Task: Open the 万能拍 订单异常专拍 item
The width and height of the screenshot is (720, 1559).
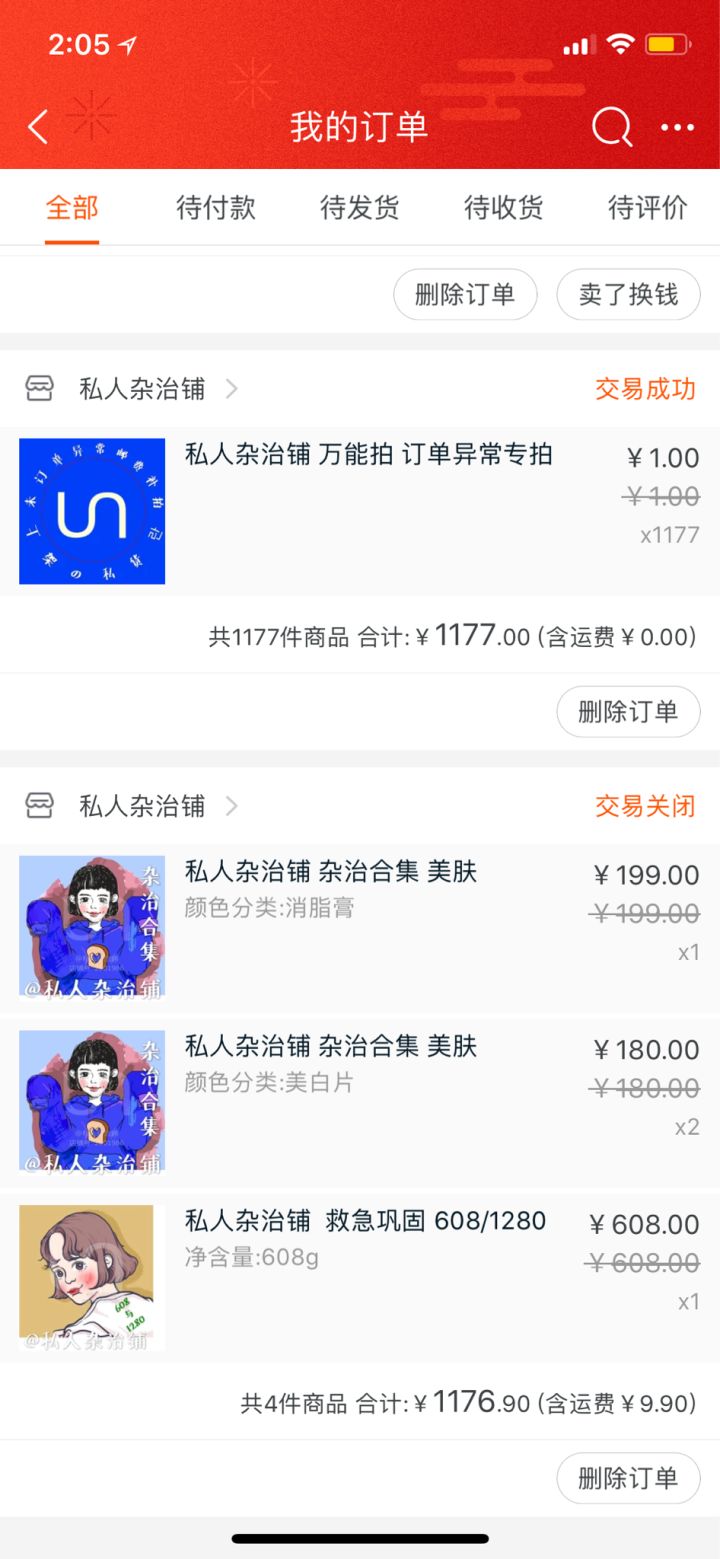Action: [x=368, y=455]
